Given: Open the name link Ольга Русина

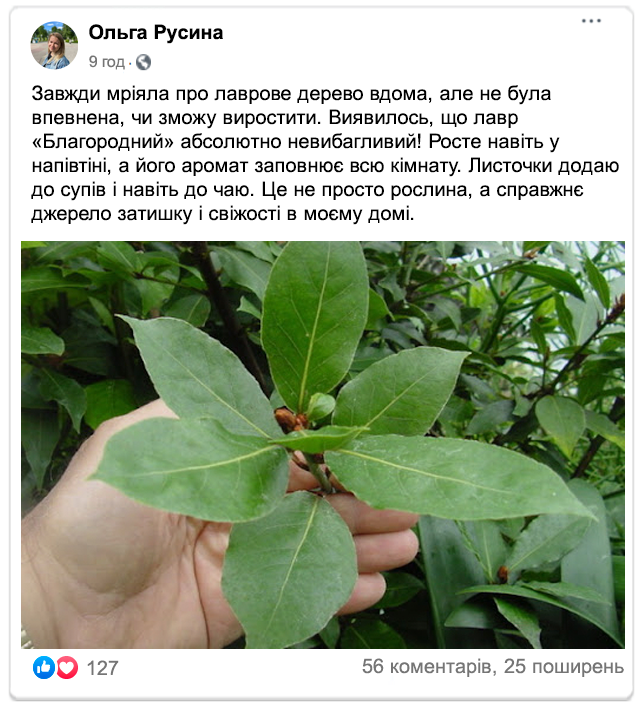Looking at the screenshot, I should click(156, 33).
